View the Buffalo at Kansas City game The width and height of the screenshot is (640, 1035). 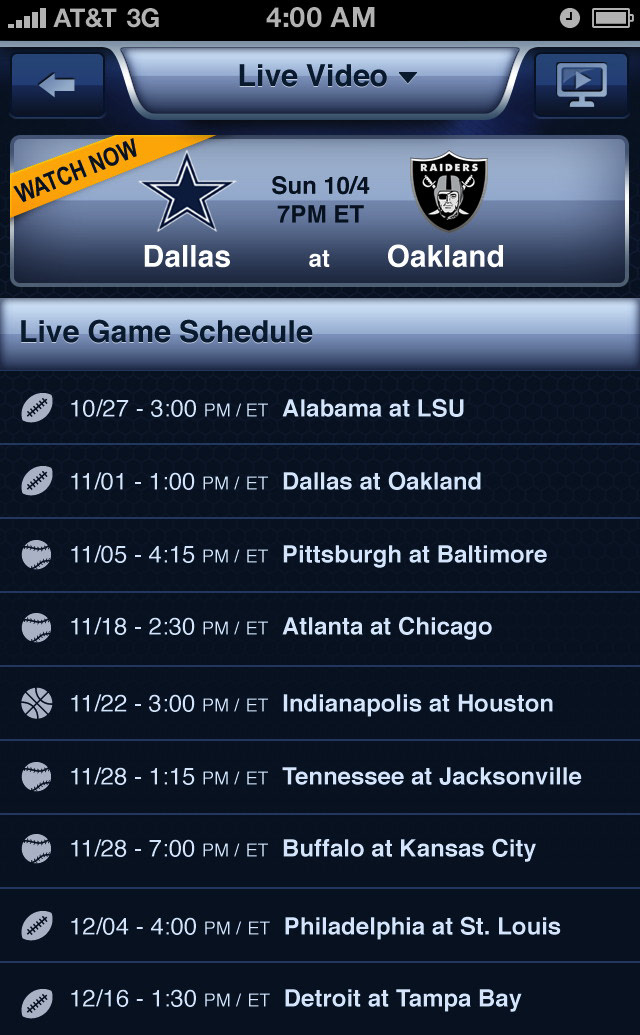320,849
